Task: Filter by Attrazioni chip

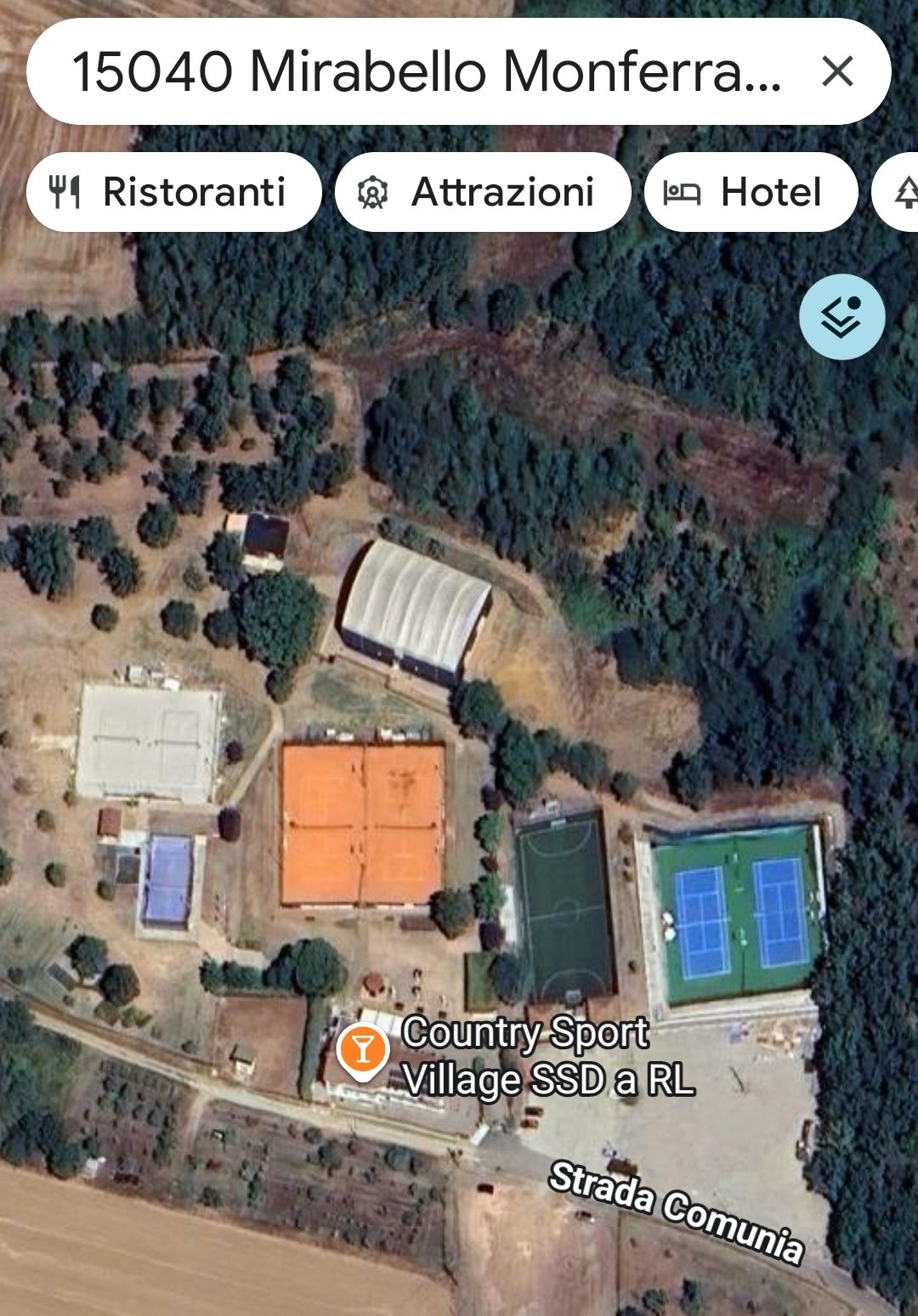Action: tap(483, 192)
